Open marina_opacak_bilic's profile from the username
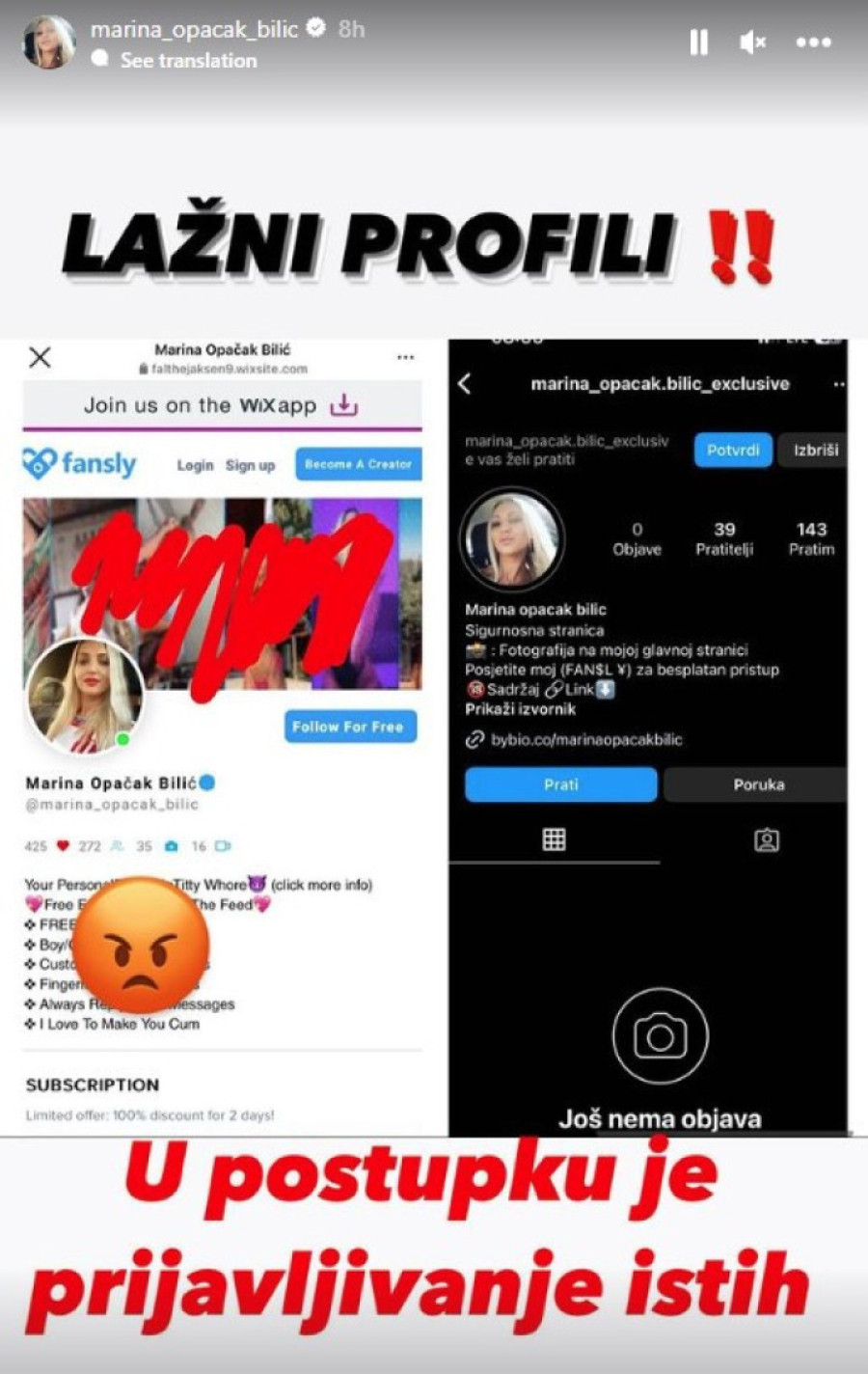The width and height of the screenshot is (868, 1374). (194, 30)
